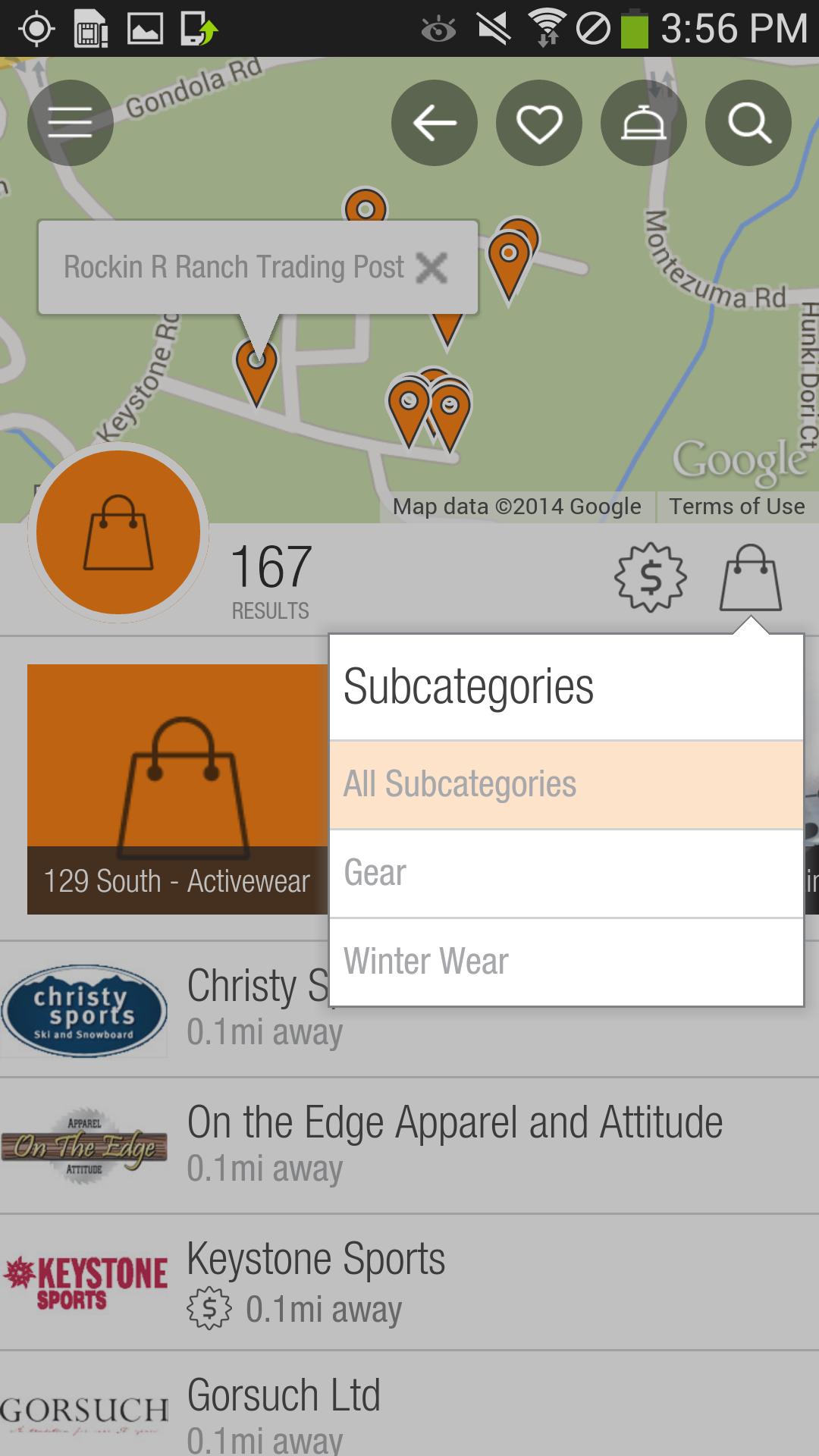Tap the back arrow button
This screenshot has width=819, height=1456.
coord(434,123)
